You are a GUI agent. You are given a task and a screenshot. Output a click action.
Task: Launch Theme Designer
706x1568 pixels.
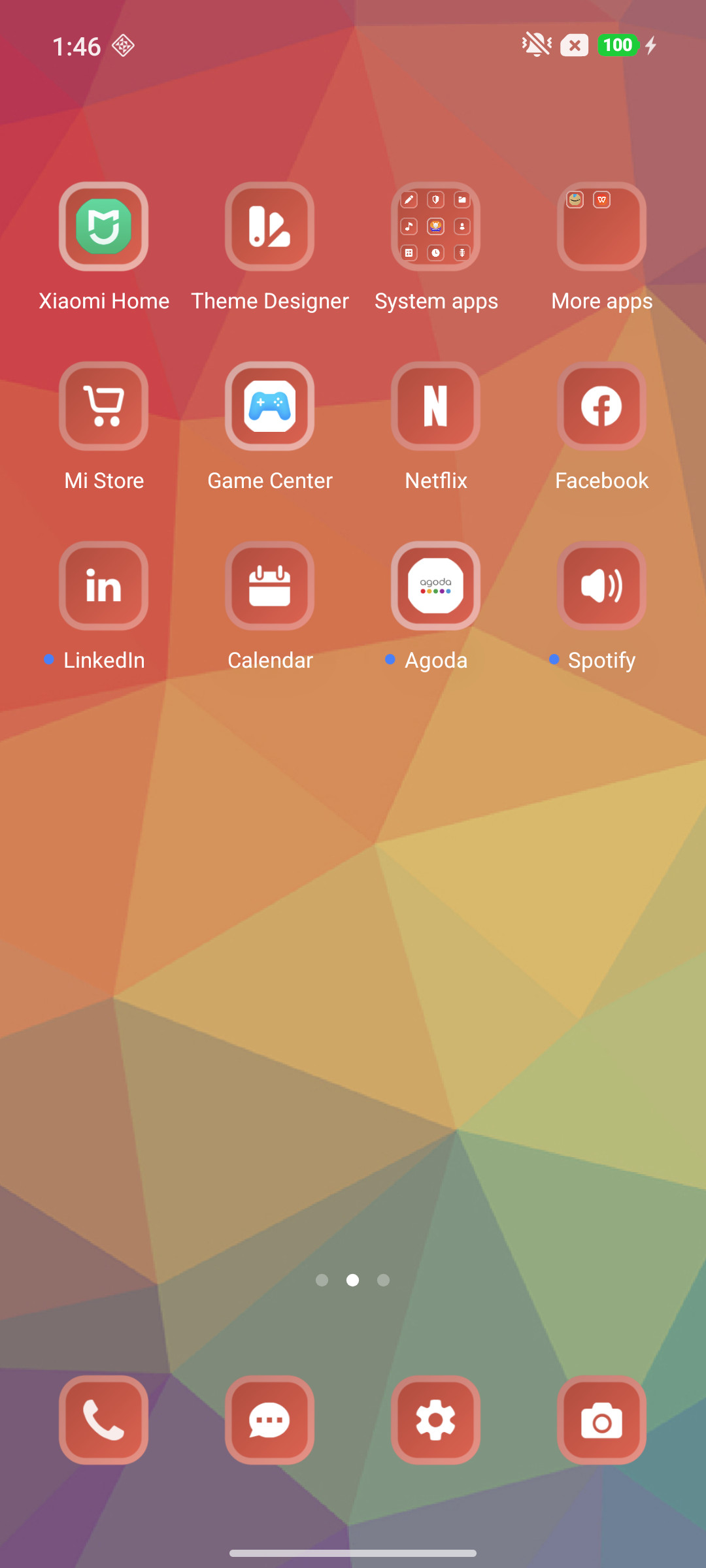pyautogui.click(x=270, y=226)
